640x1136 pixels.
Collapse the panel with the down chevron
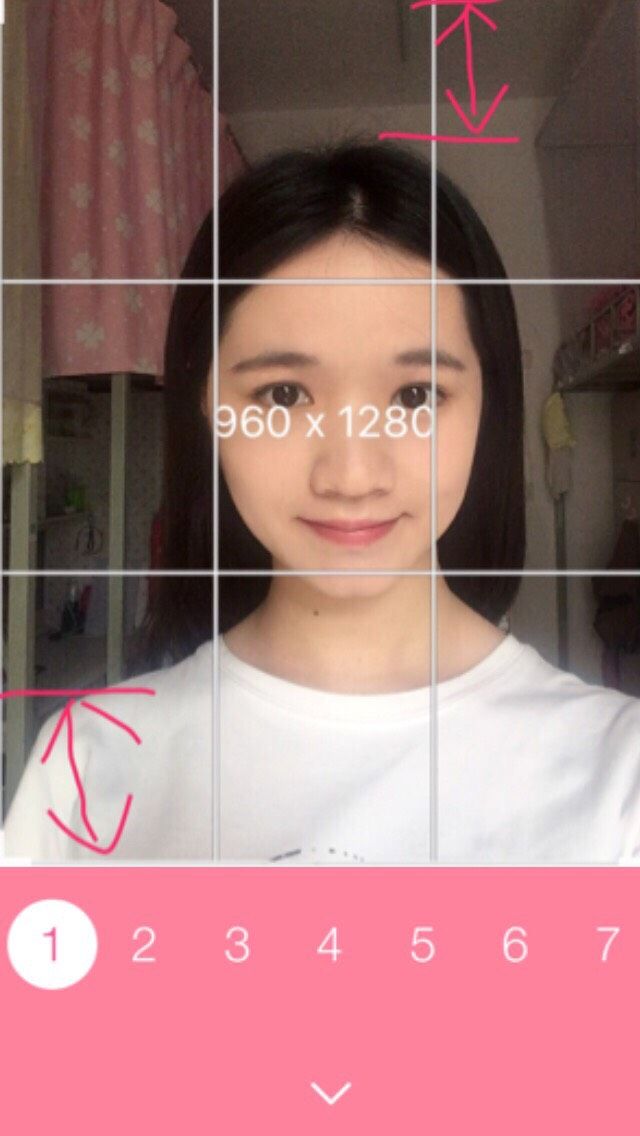pyautogui.click(x=331, y=1093)
